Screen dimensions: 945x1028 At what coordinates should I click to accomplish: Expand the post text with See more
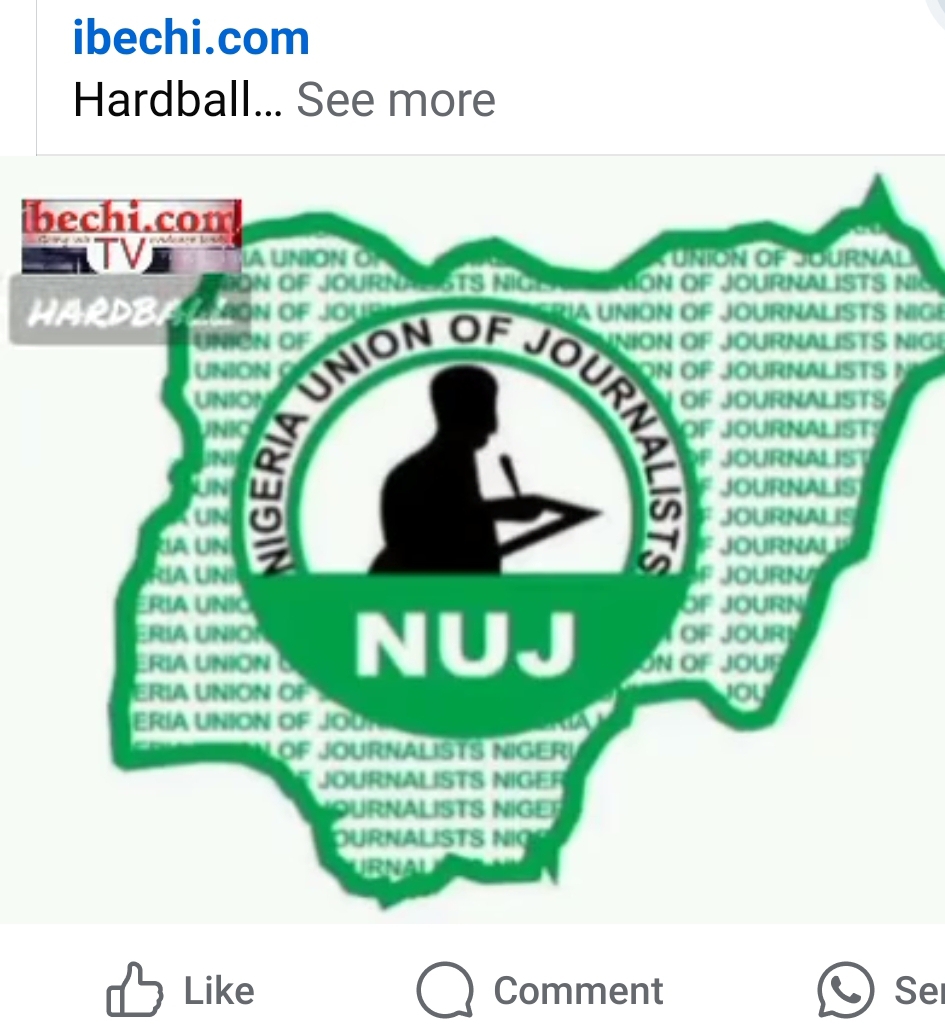[396, 100]
